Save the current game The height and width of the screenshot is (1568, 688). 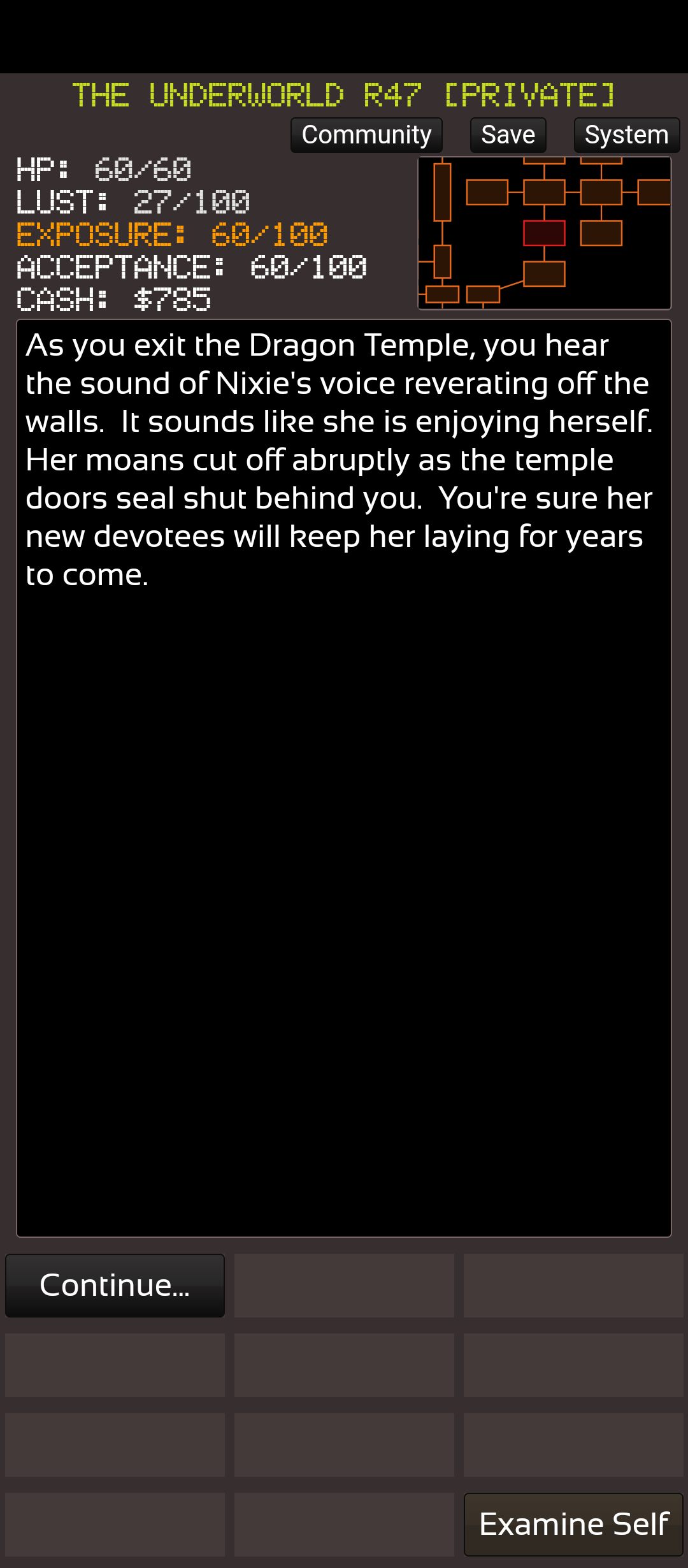click(x=508, y=135)
